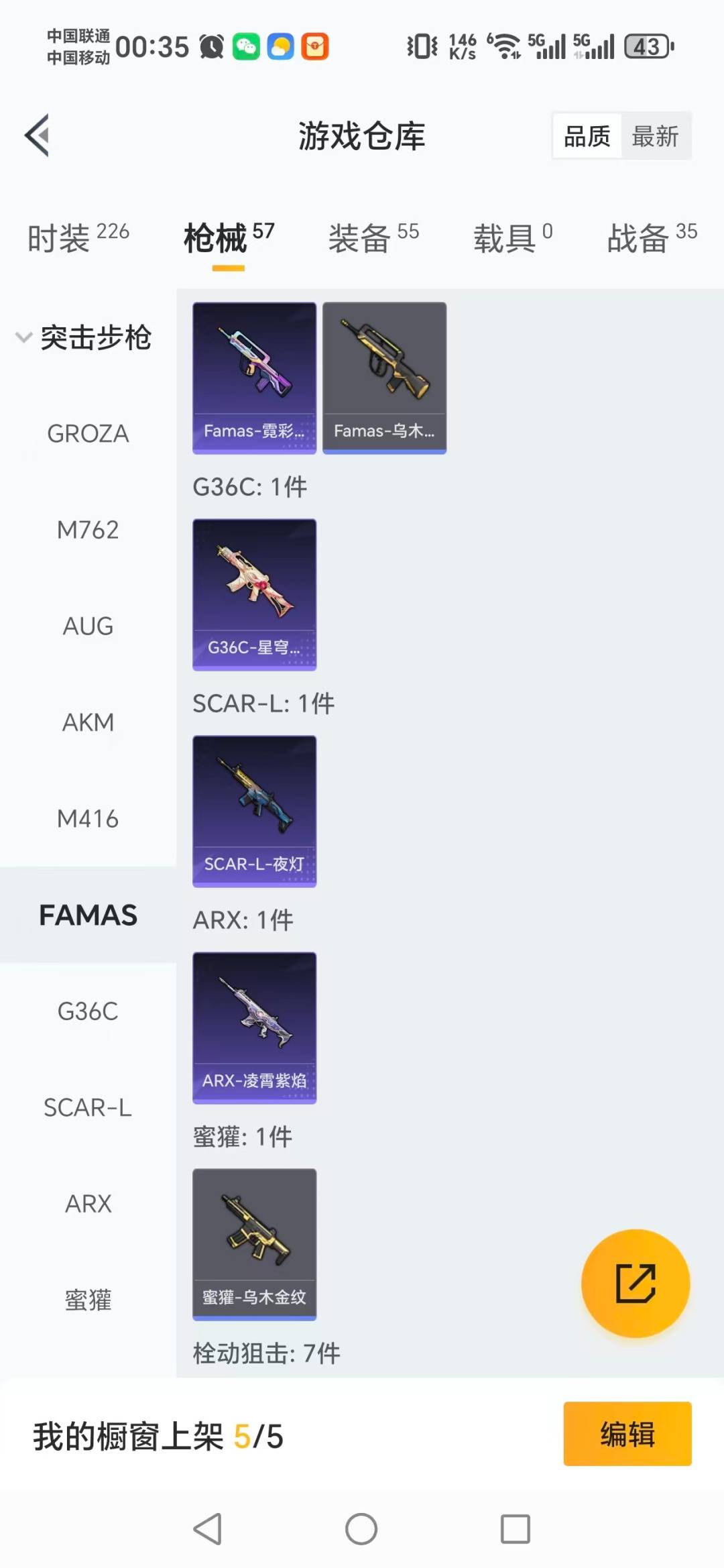Viewport: 724px width, 1568px height.
Task: Open the Famas-乌木 skin tile
Action: 384,378
